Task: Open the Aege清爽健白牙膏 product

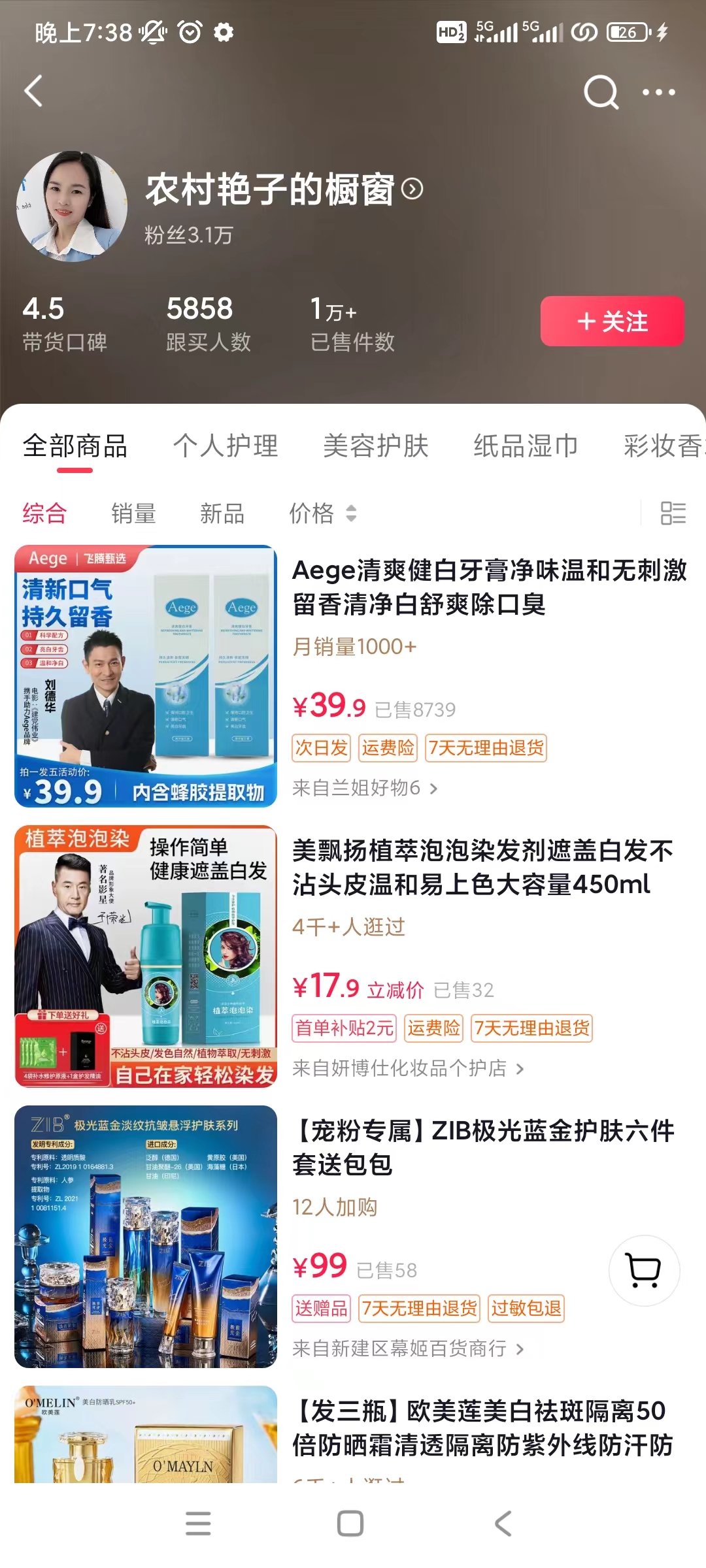Action: click(x=488, y=587)
